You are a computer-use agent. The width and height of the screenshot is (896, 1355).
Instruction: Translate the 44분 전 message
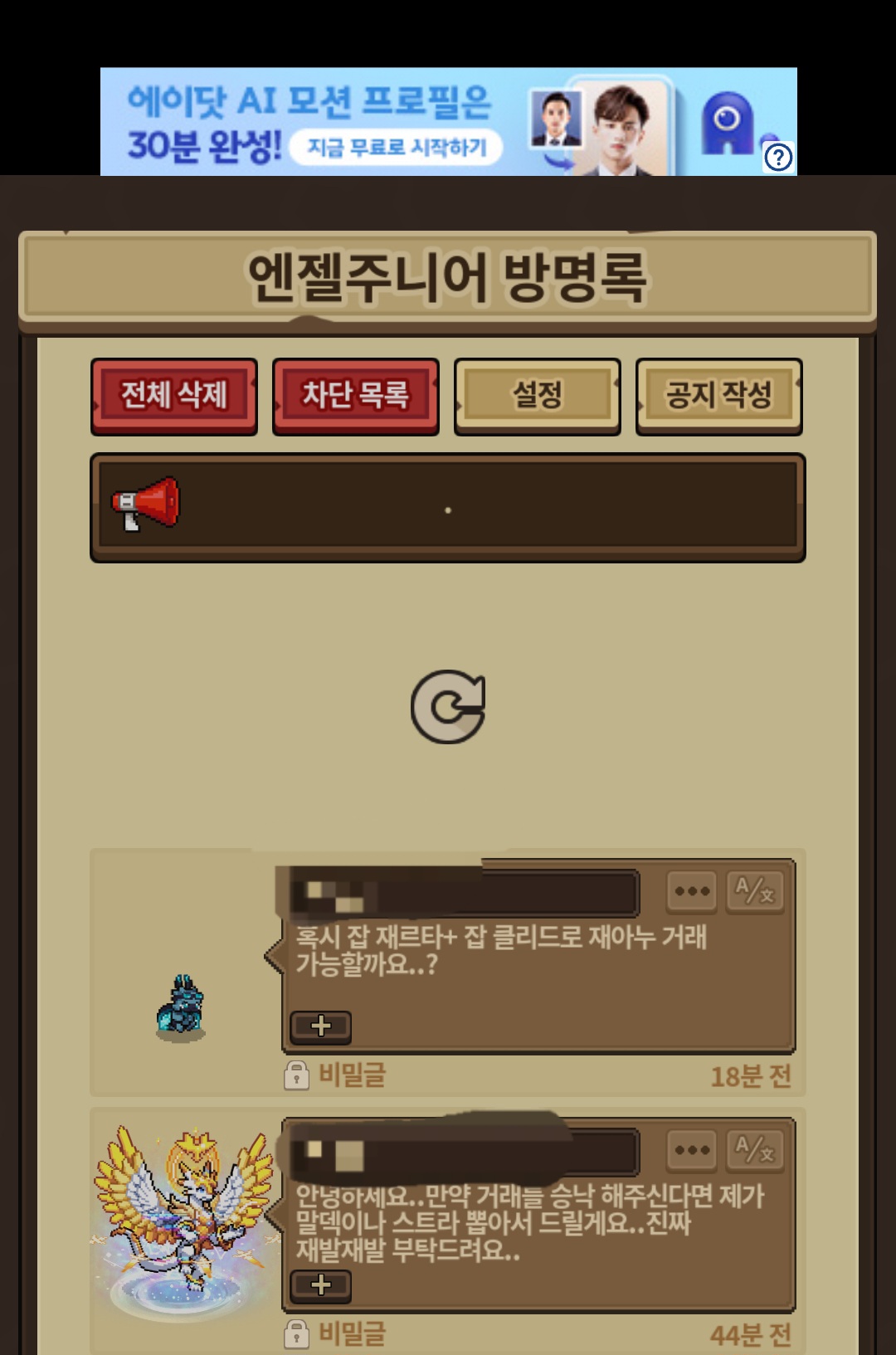pyautogui.click(x=755, y=1151)
